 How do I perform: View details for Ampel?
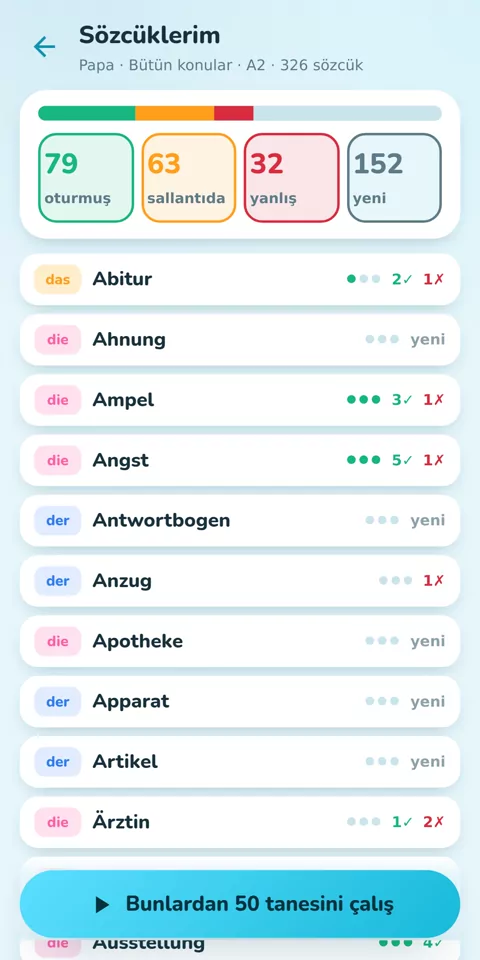click(x=240, y=400)
